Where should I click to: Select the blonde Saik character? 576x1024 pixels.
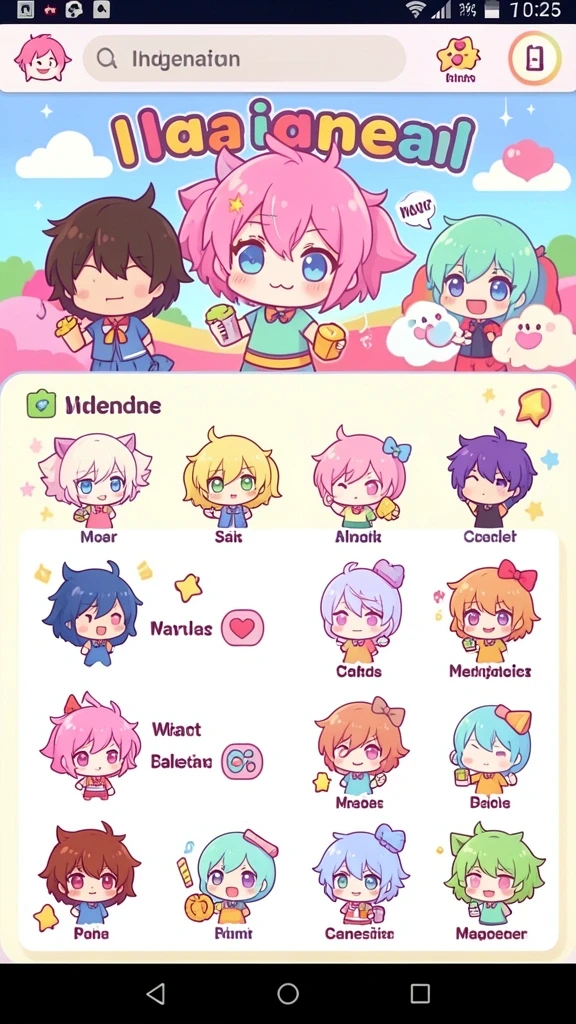pyautogui.click(x=231, y=487)
